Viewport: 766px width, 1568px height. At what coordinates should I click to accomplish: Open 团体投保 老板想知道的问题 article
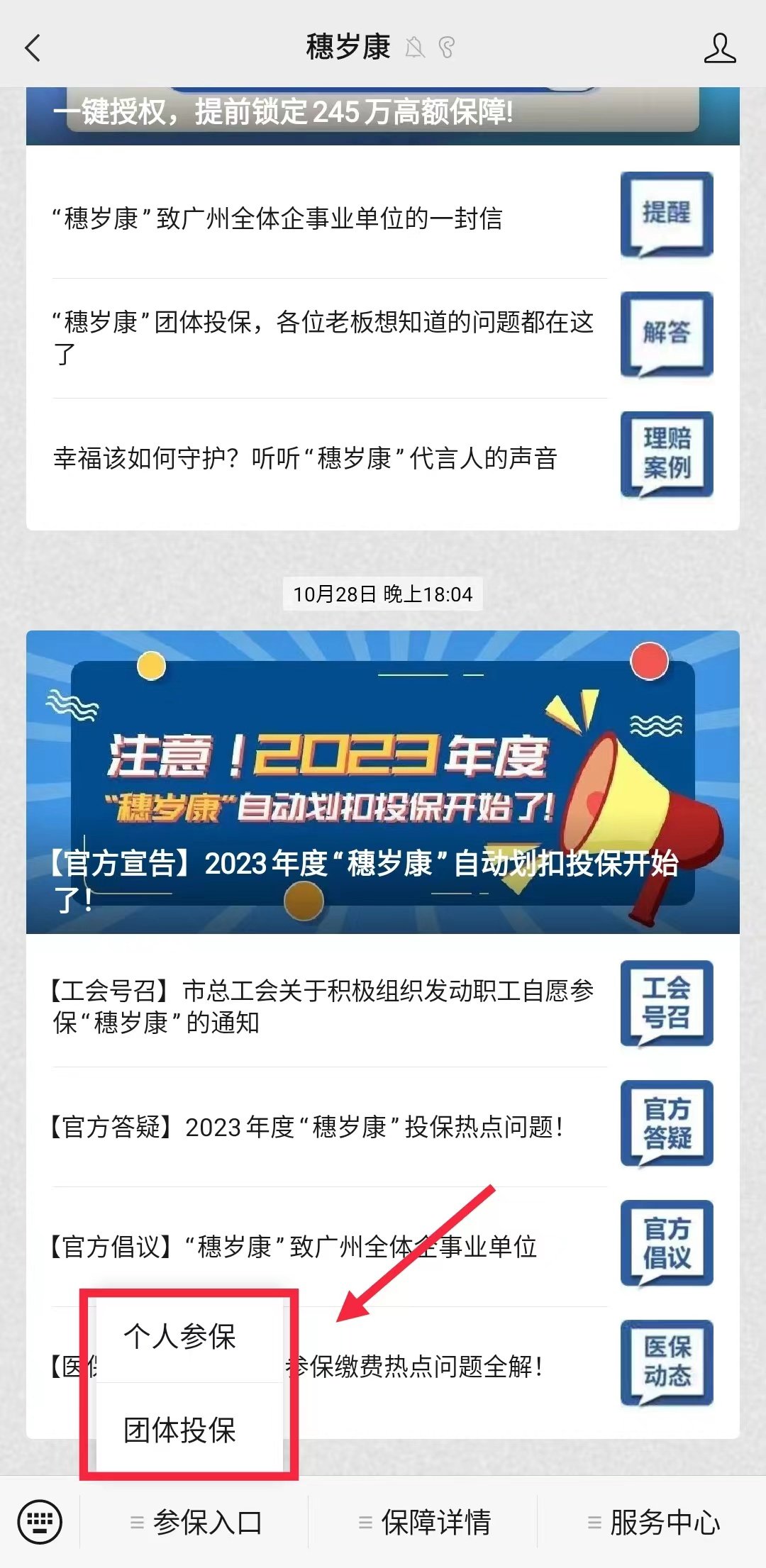click(323, 337)
